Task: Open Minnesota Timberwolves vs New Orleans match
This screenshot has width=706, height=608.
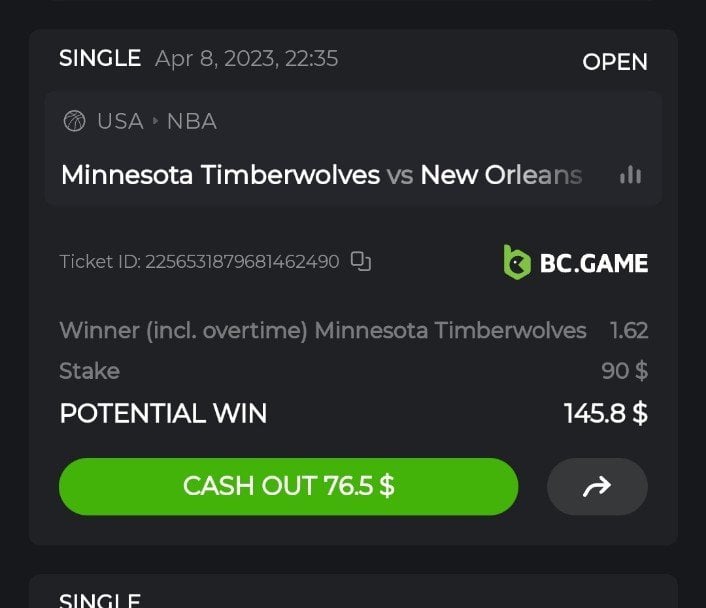Action: click(x=320, y=175)
